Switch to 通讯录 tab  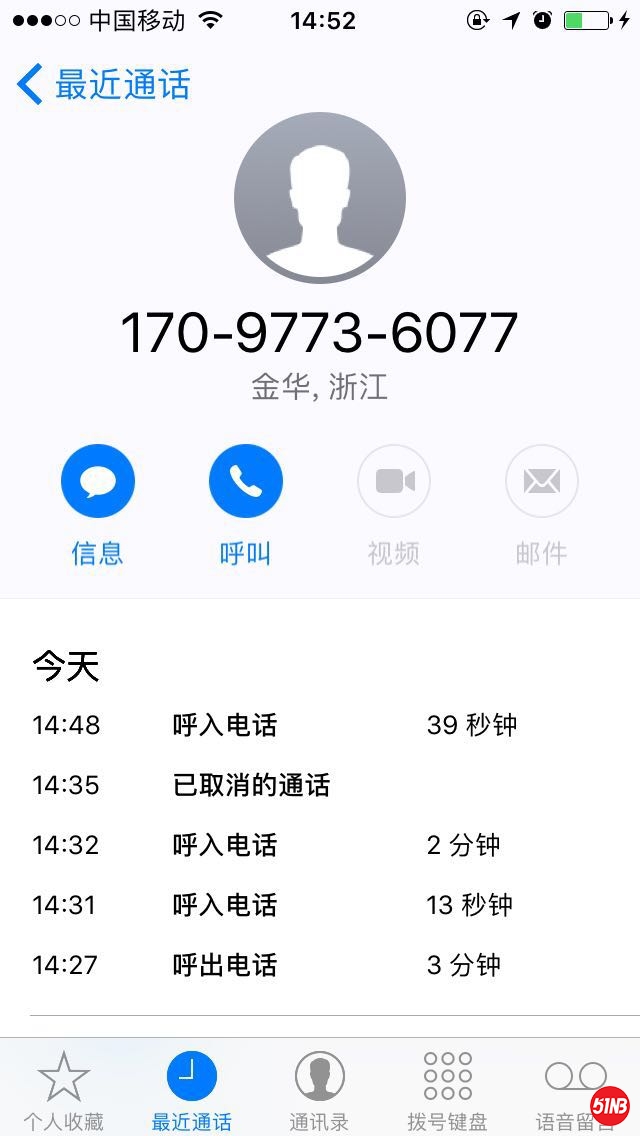point(320,1090)
